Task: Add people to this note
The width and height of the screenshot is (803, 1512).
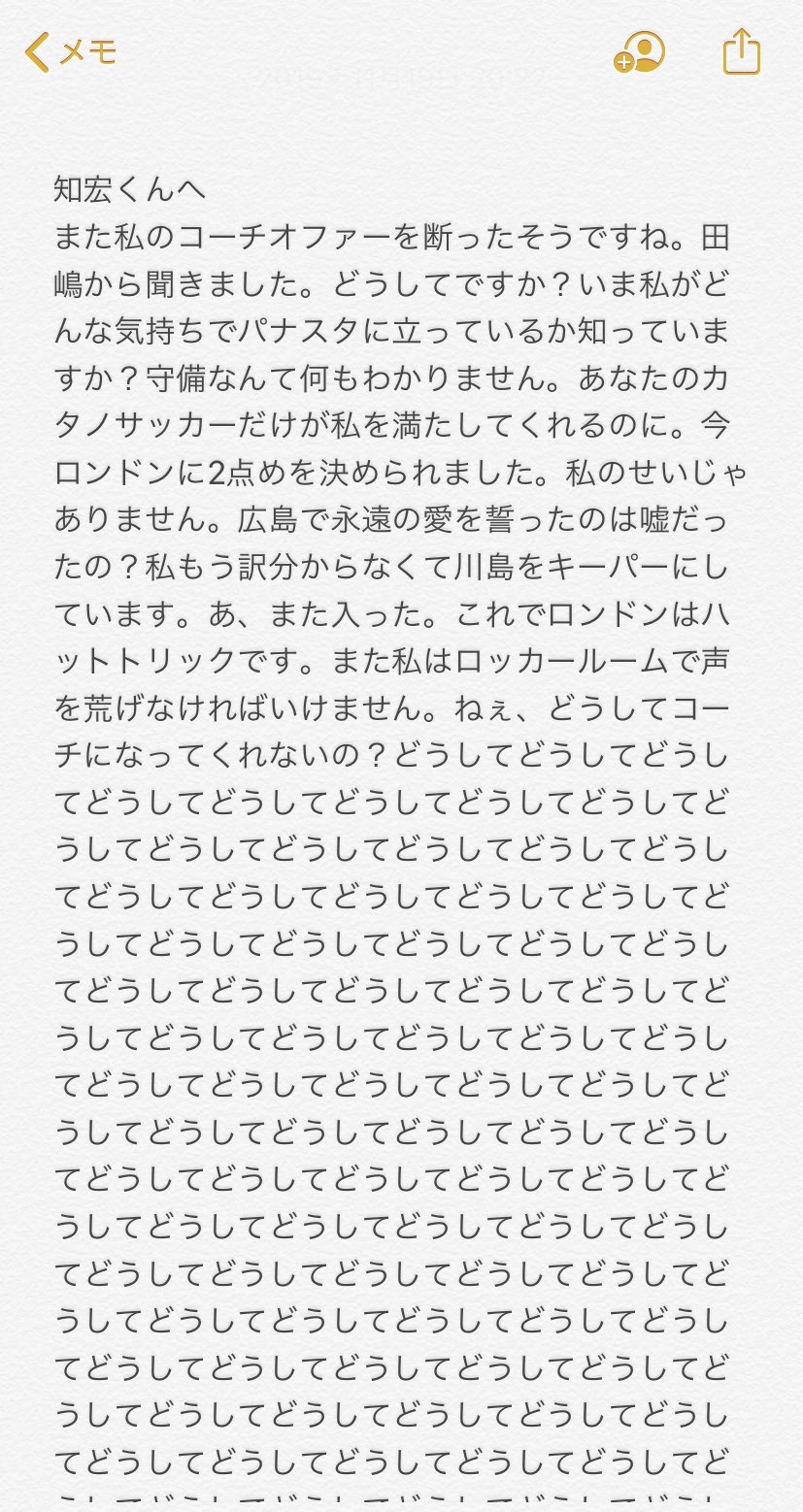Action: click(x=640, y=51)
